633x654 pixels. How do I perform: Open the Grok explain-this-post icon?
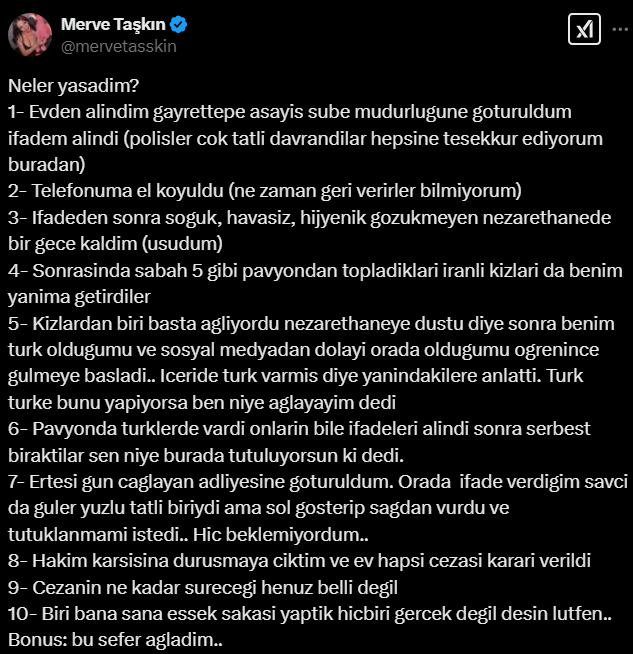click(x=583, y=31)
